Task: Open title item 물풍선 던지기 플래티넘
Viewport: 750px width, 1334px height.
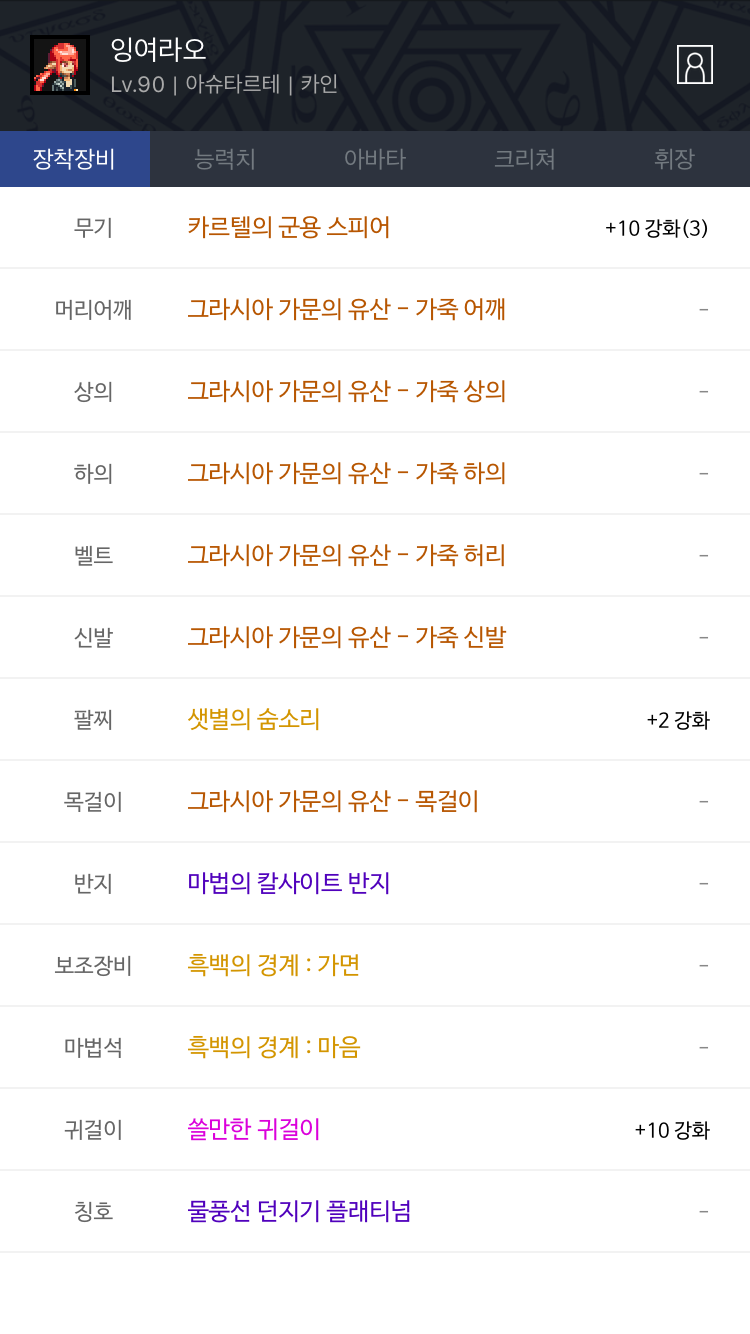Action: click(x=300, y=1211)
